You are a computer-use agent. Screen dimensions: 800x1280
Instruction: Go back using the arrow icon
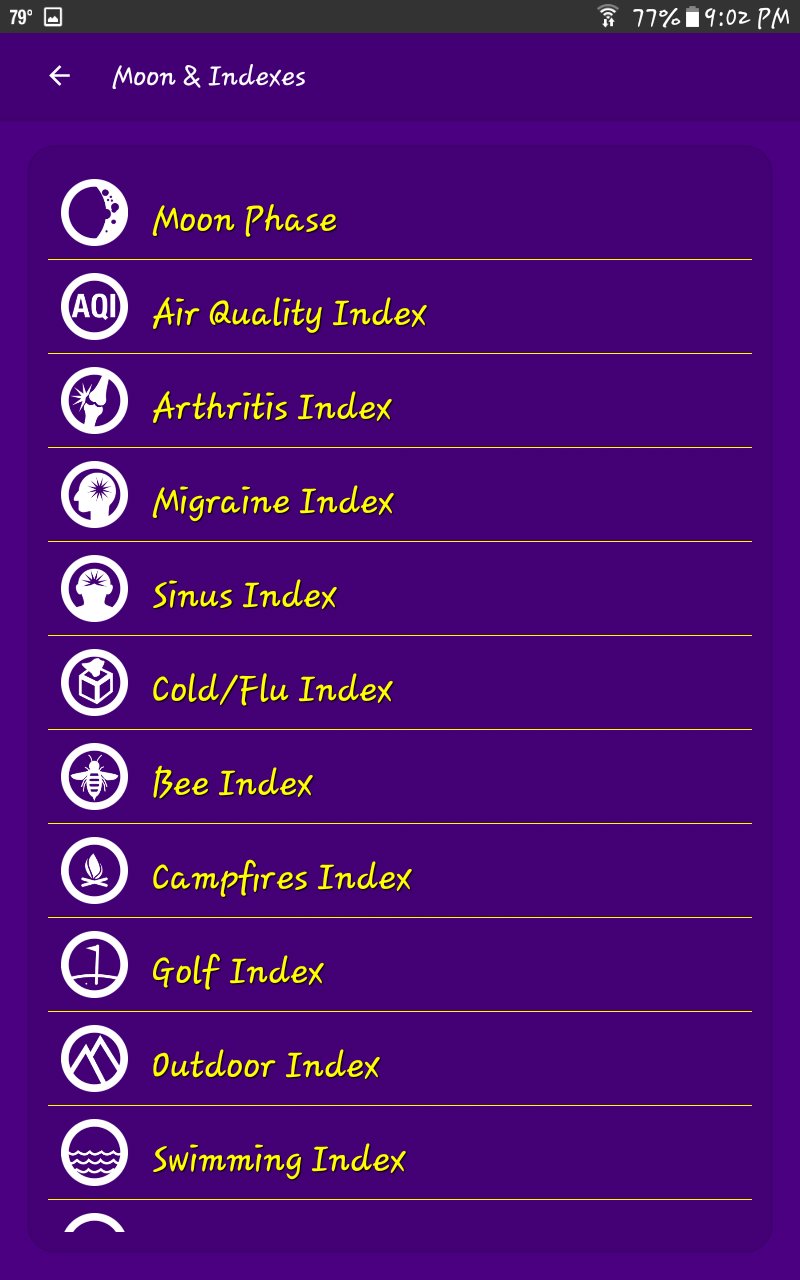60,76
